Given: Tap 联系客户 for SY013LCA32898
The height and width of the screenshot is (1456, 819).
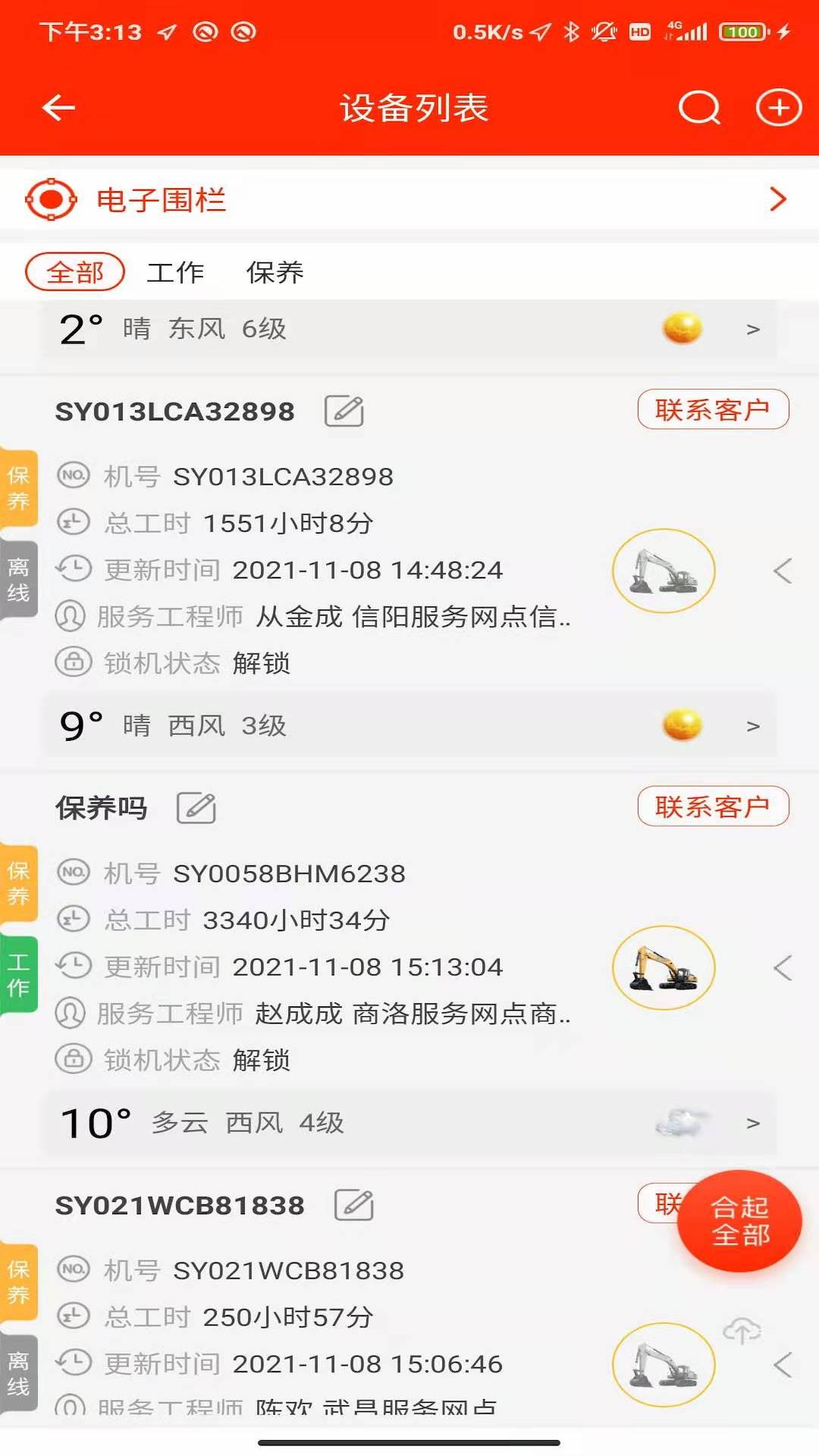Looking at the screenshot, I should pos(713,410).
